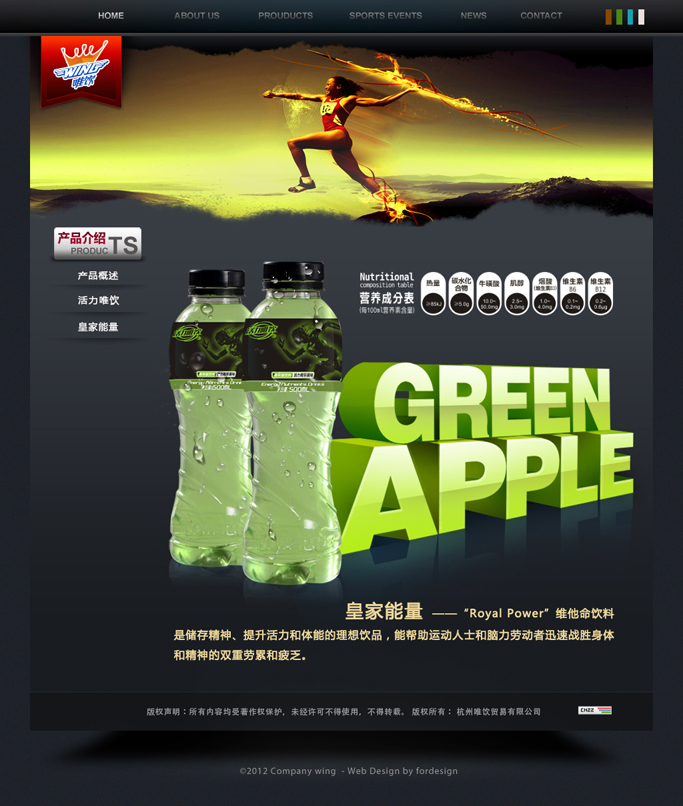683x806 pixels.
Task: Open the HOME navigation link
Action: 111,16
